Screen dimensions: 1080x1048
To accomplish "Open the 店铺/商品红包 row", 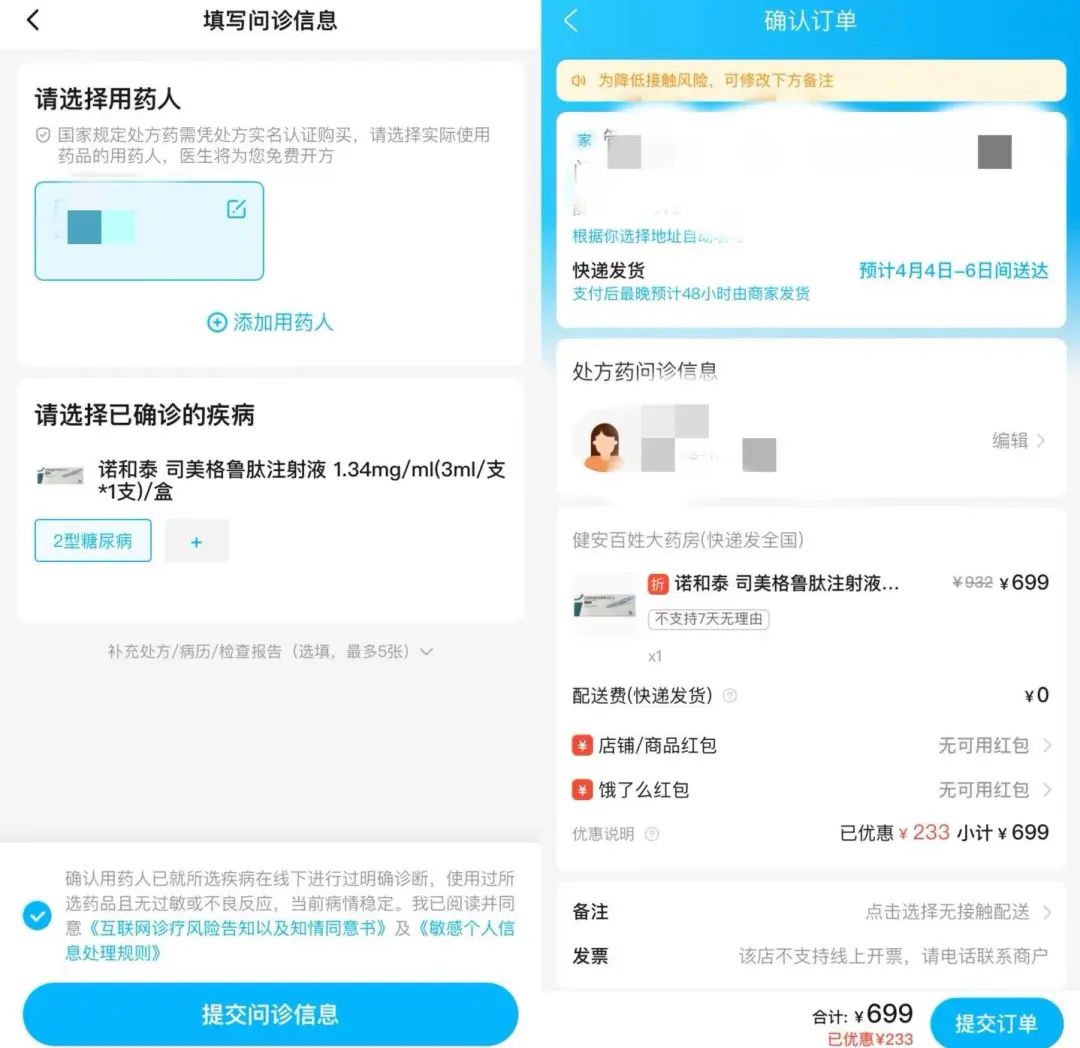I will (x=811, y=746).
